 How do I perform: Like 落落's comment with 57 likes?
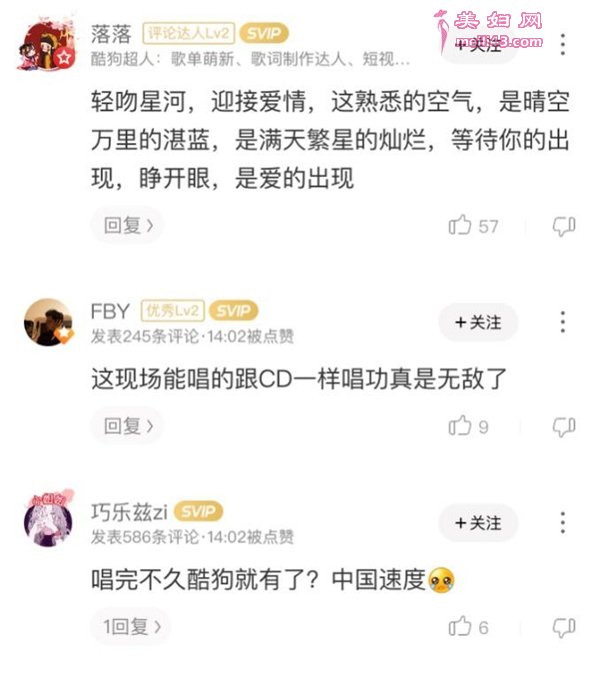pyautogui.click(x=461, y=226)
